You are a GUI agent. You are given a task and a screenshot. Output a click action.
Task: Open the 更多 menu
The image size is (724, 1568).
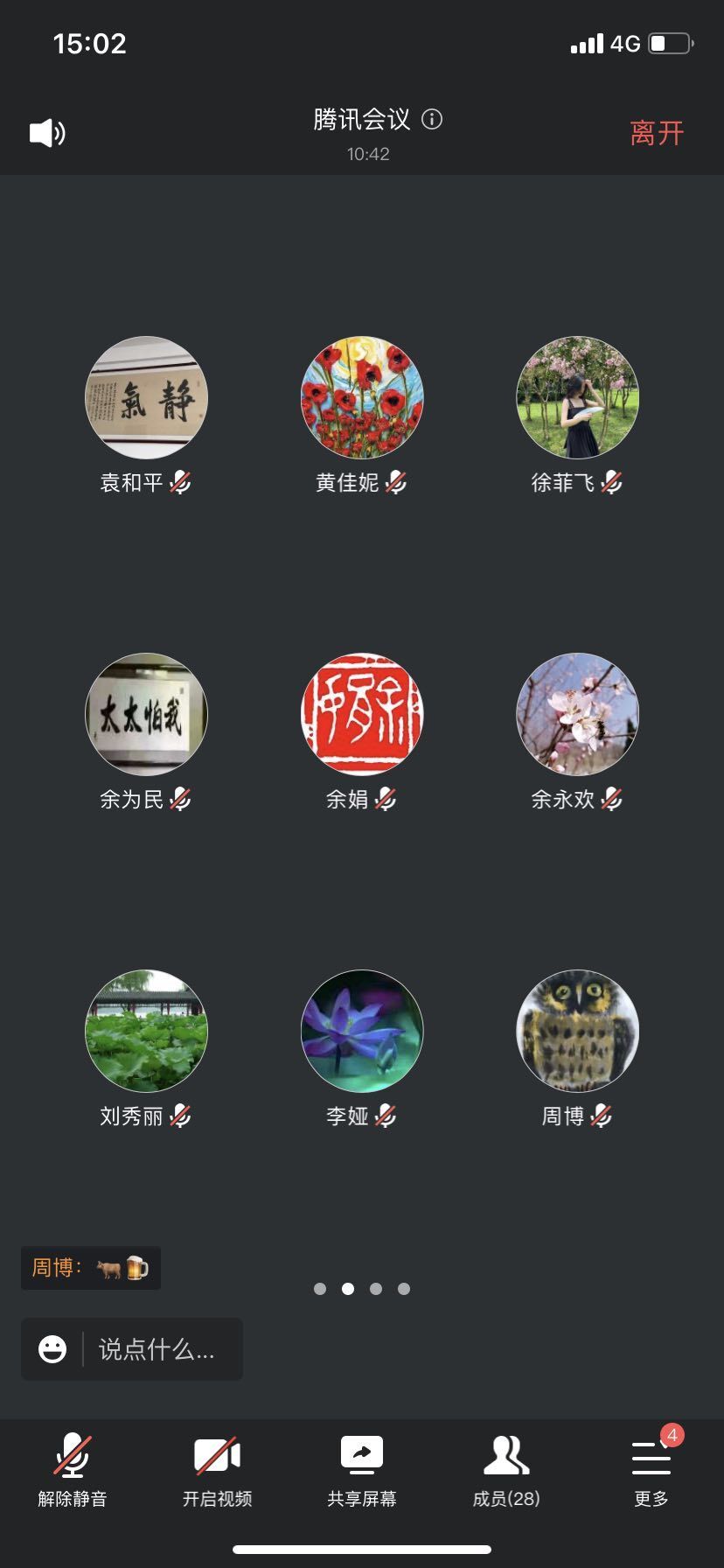coord(651,1470)
